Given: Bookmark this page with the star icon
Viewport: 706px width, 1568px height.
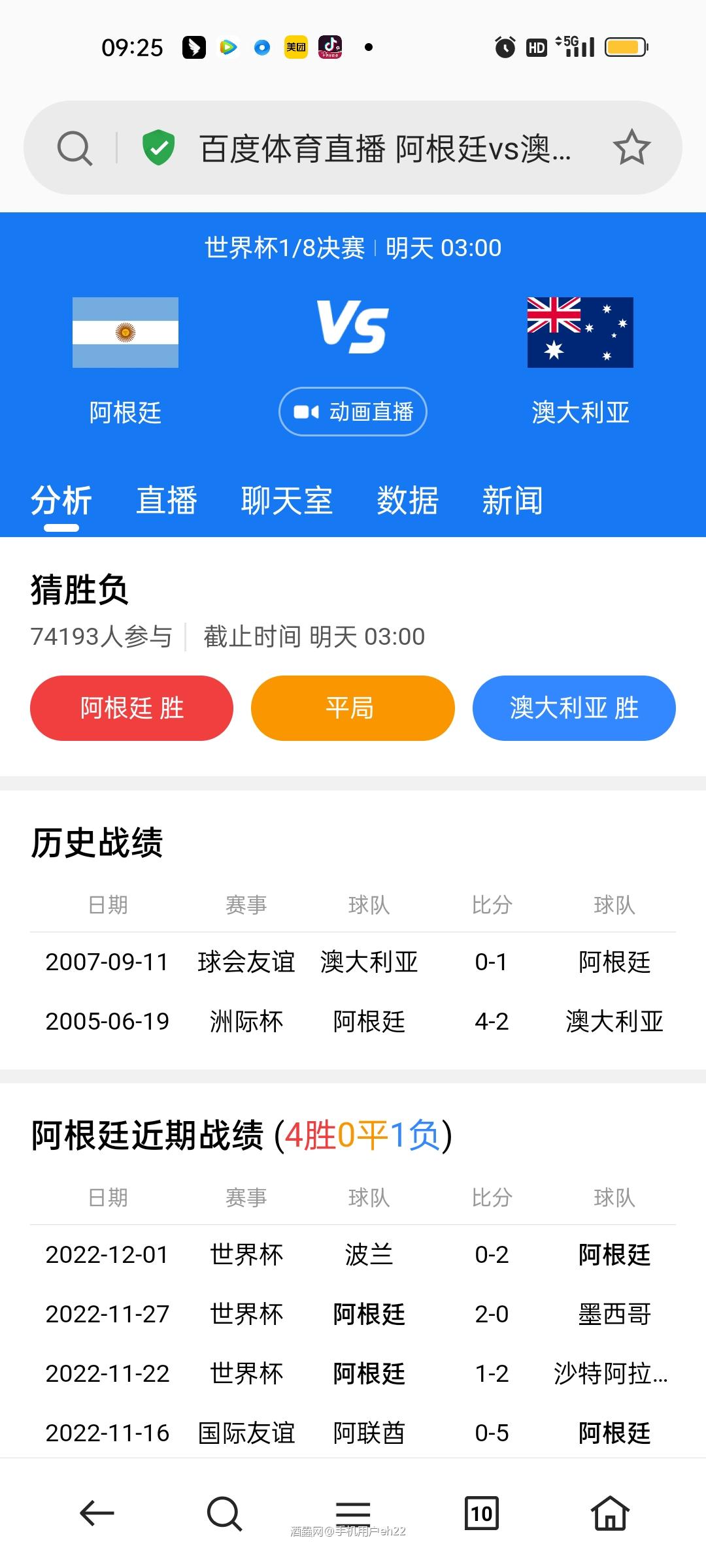Looking at the screenshot, I should point(631,148).
